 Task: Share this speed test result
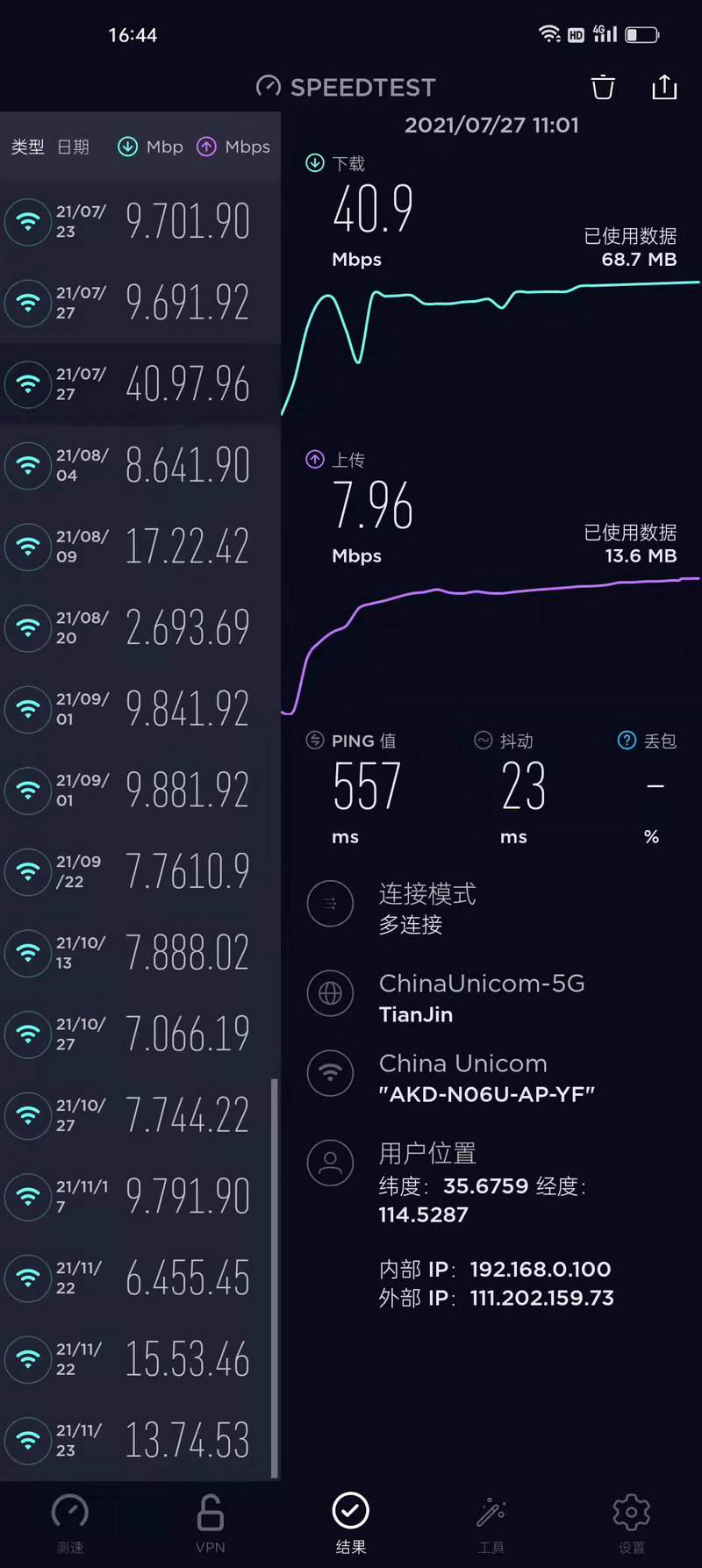pos(664,87)
